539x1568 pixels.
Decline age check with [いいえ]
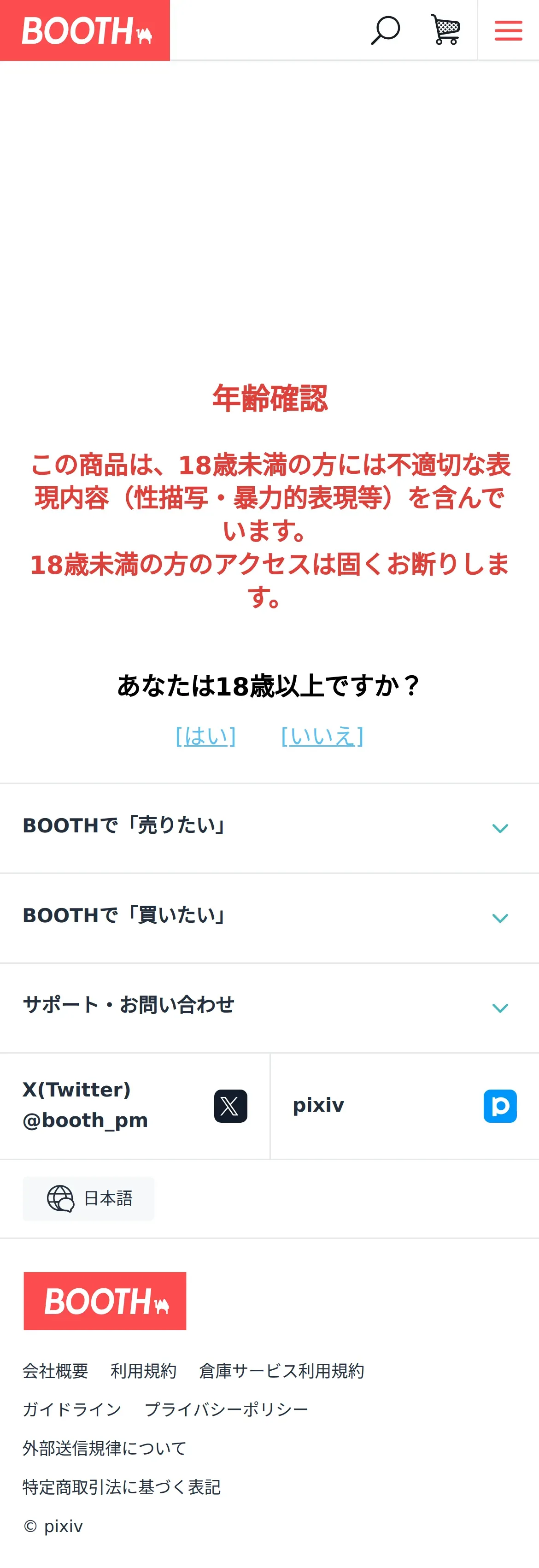(322, 736)
